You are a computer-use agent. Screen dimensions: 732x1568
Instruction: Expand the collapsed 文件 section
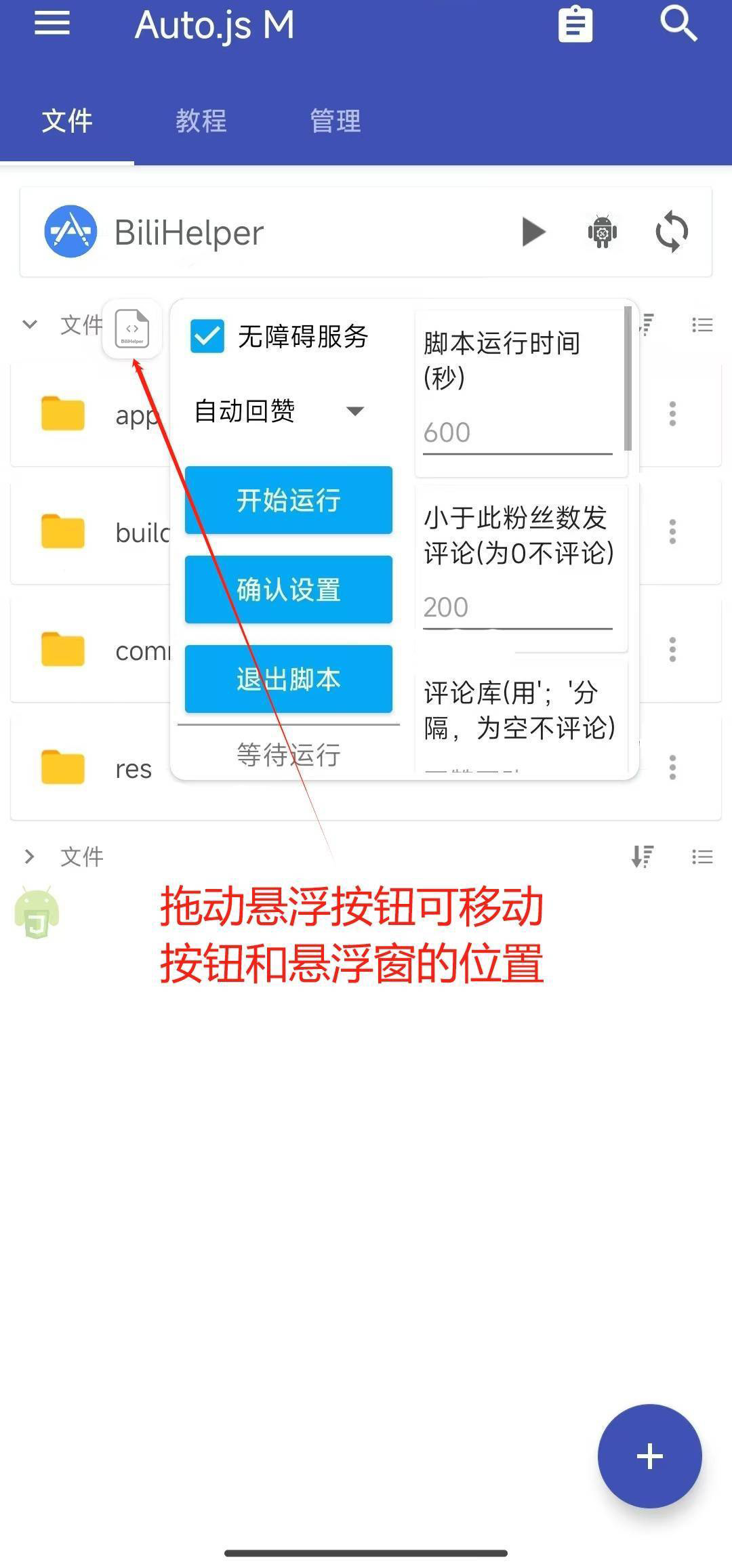30,857
